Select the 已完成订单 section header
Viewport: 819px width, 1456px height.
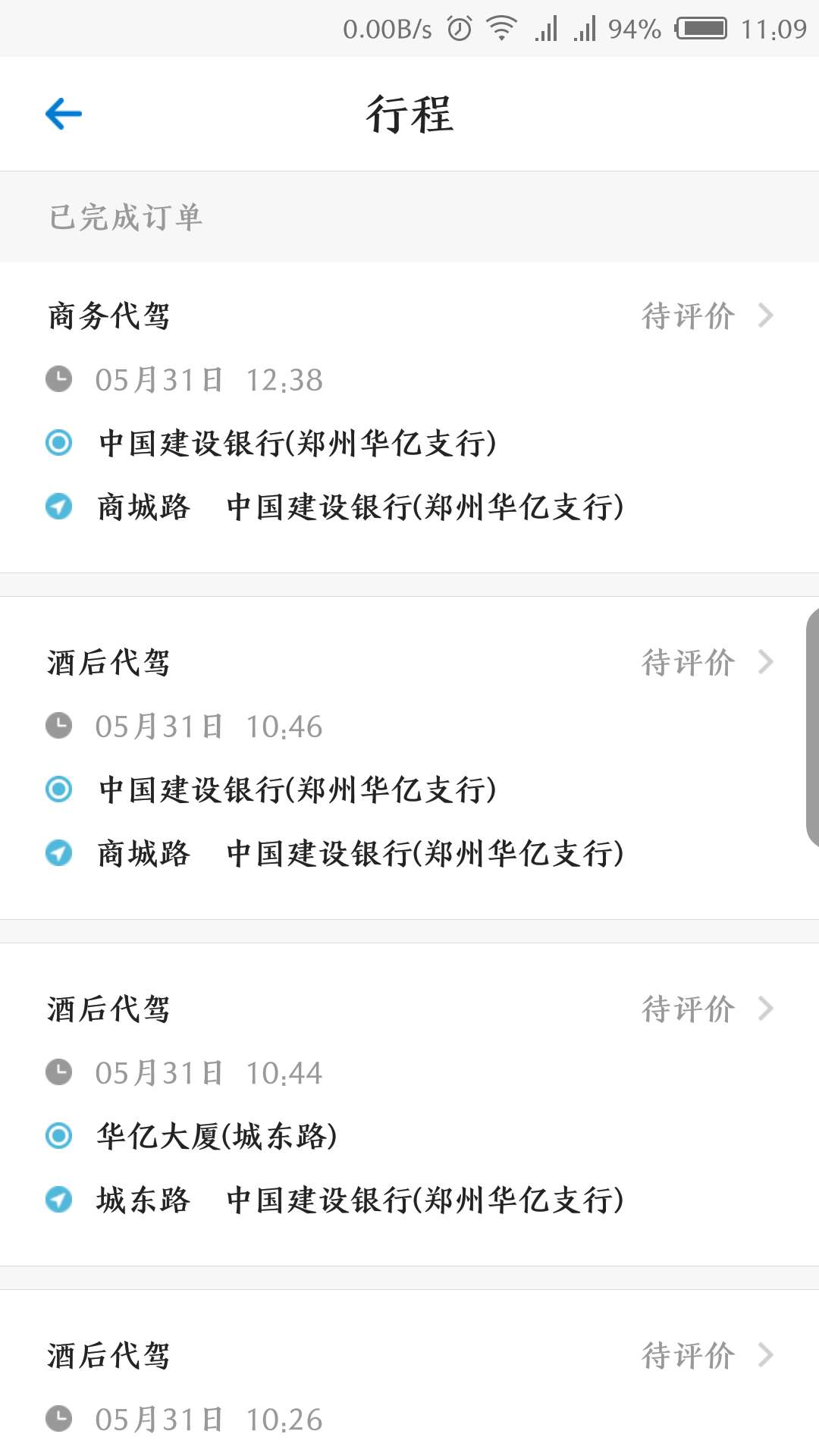click(x=126, y=218)
